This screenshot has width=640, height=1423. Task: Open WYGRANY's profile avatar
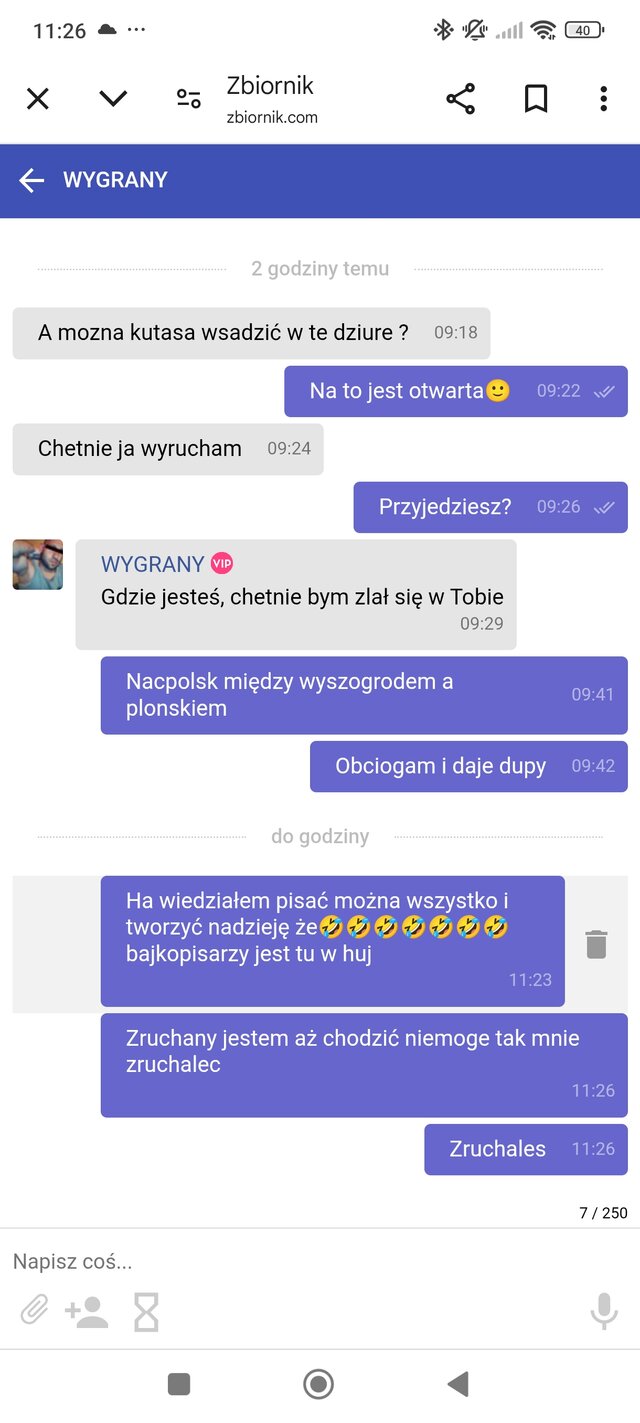click(x=38, y=565)
